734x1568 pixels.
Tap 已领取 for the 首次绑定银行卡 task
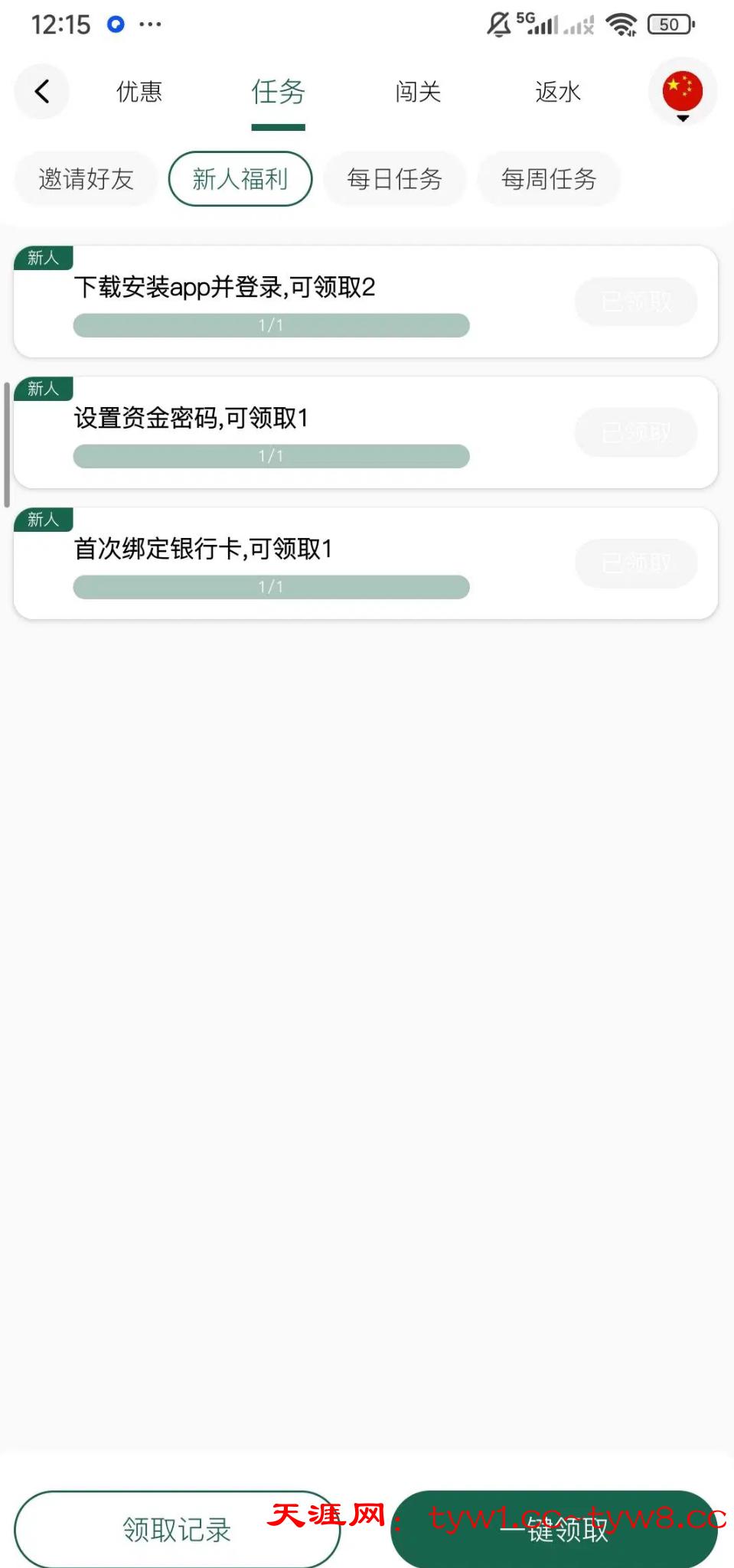636,563
